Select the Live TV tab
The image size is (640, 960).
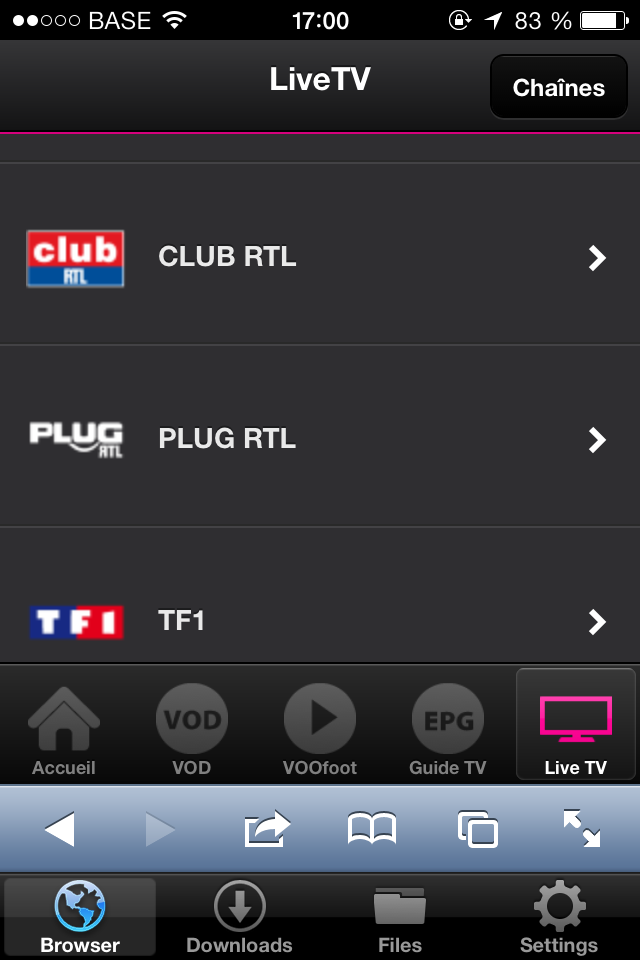tap(575, 730)
